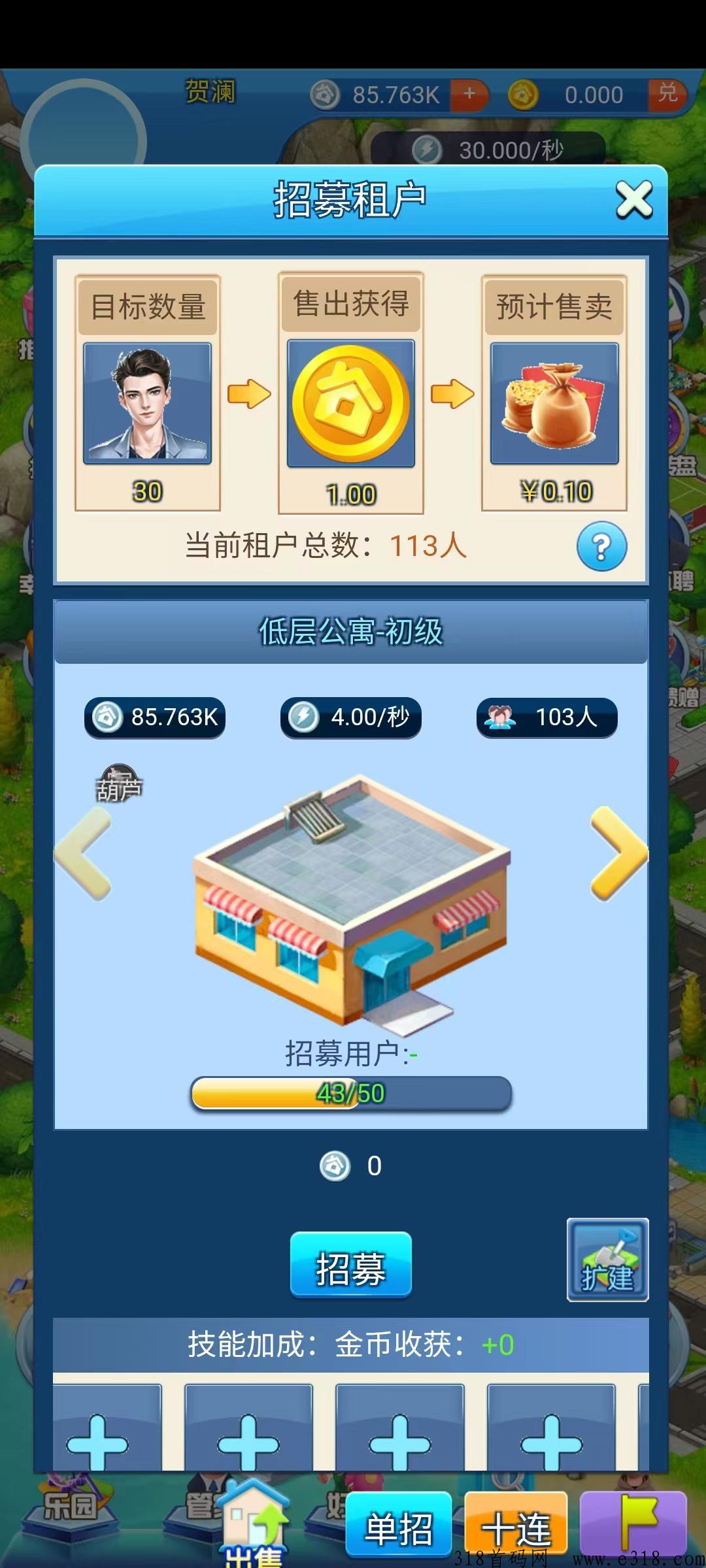Click the gold coin icon under 售出获得
Image resolution: width=706 pixels, height=1568 pixels.
pyautogui.click(x=350, y=403)
